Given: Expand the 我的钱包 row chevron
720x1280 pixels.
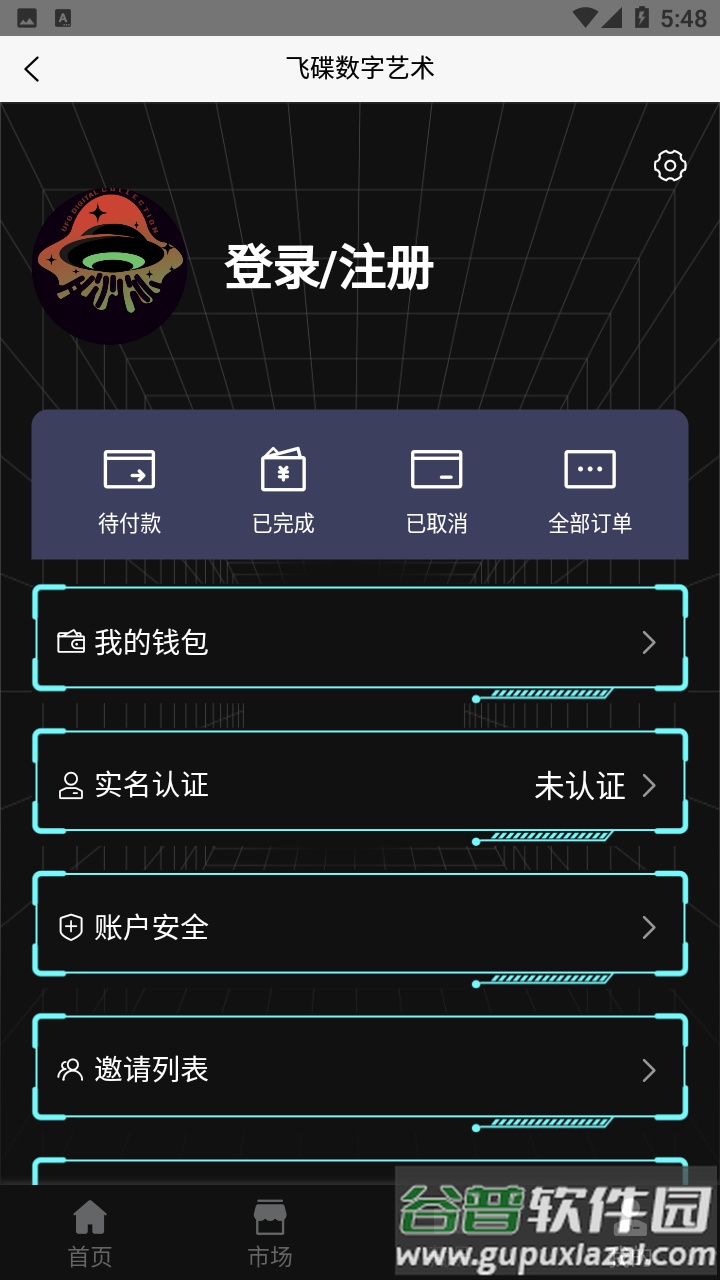Looking at the screenshot, I should pos(648,643).
